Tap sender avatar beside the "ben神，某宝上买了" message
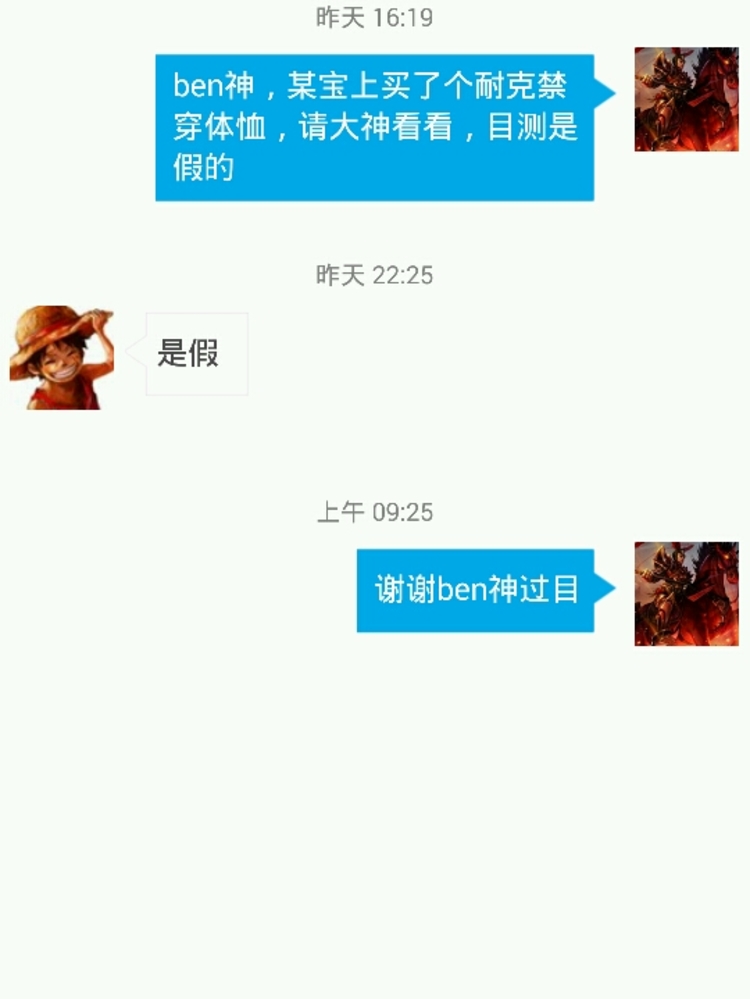Screen dimensions: 750x999 (686, 99)
